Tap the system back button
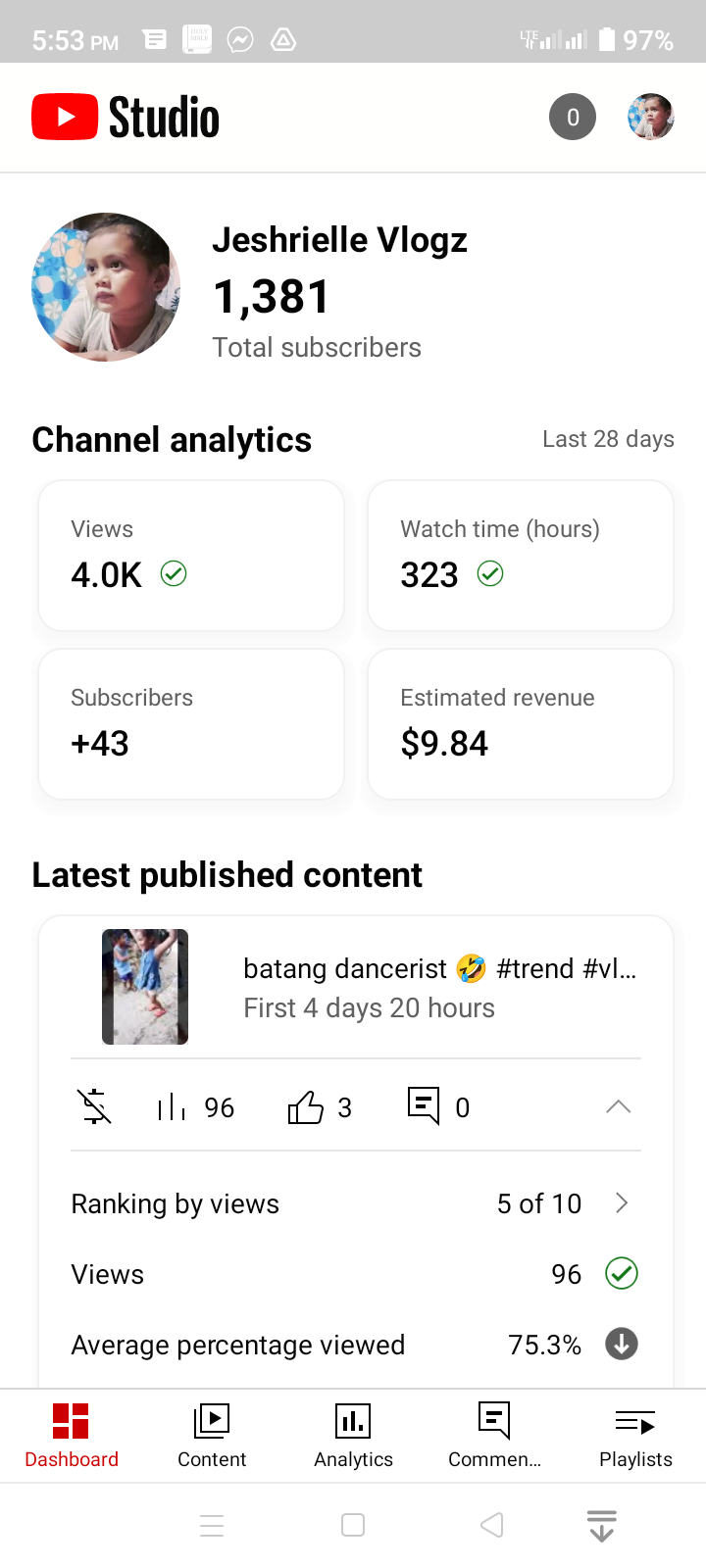The image size is (706, 1568). click(492, 1525)
